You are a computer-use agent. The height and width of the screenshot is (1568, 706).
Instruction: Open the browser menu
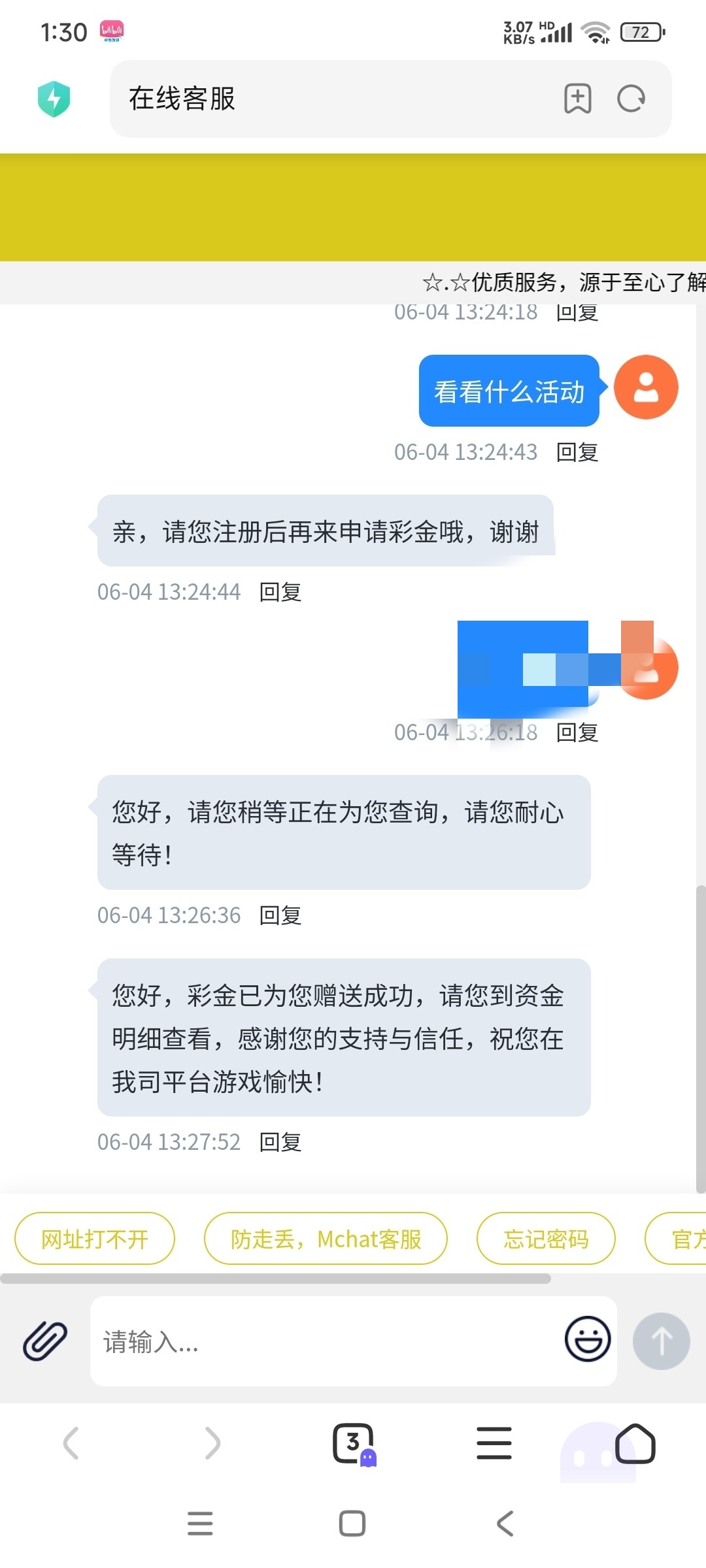494,1443
